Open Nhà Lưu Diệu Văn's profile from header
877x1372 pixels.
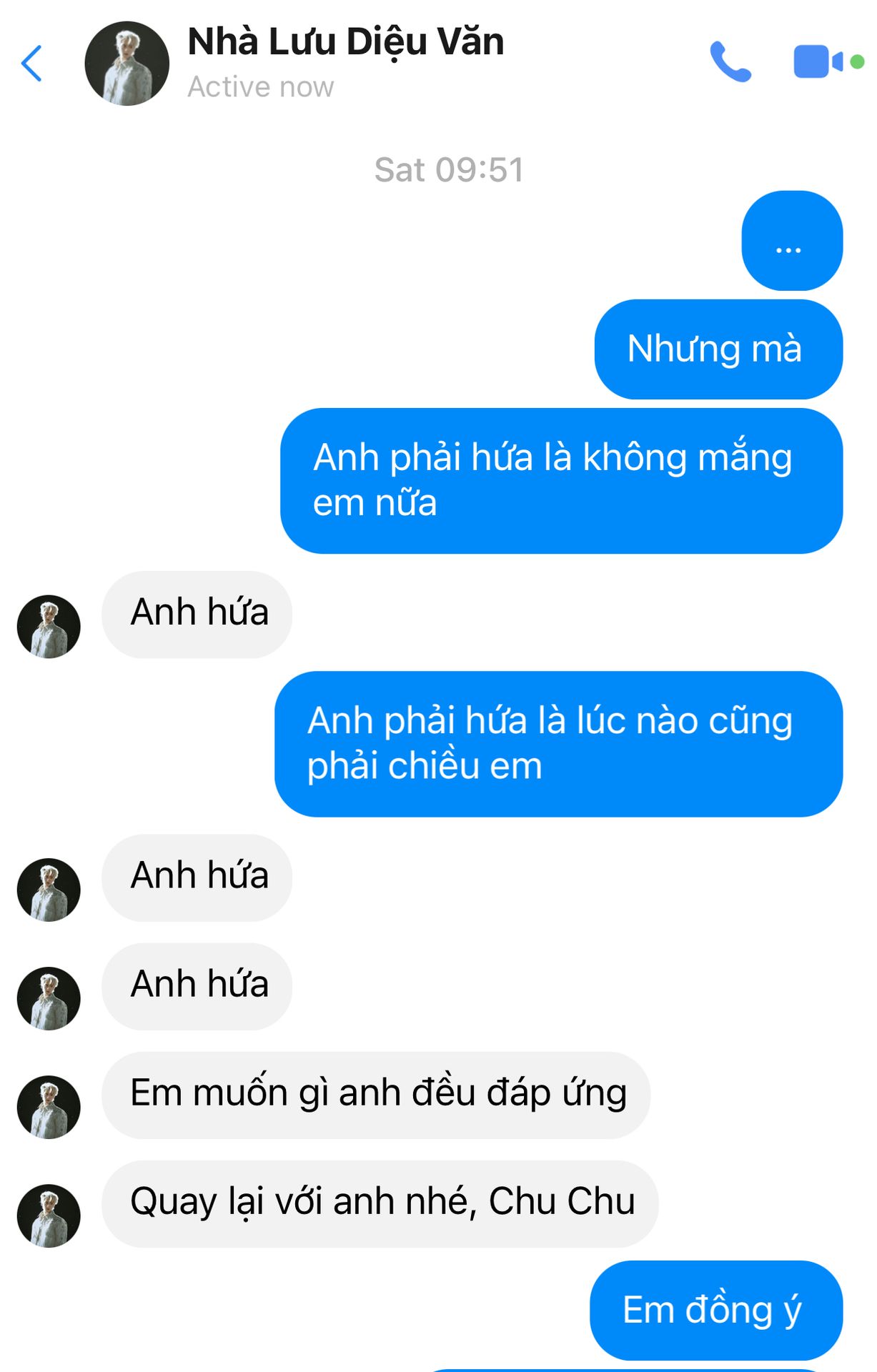(x=127, y=64)
